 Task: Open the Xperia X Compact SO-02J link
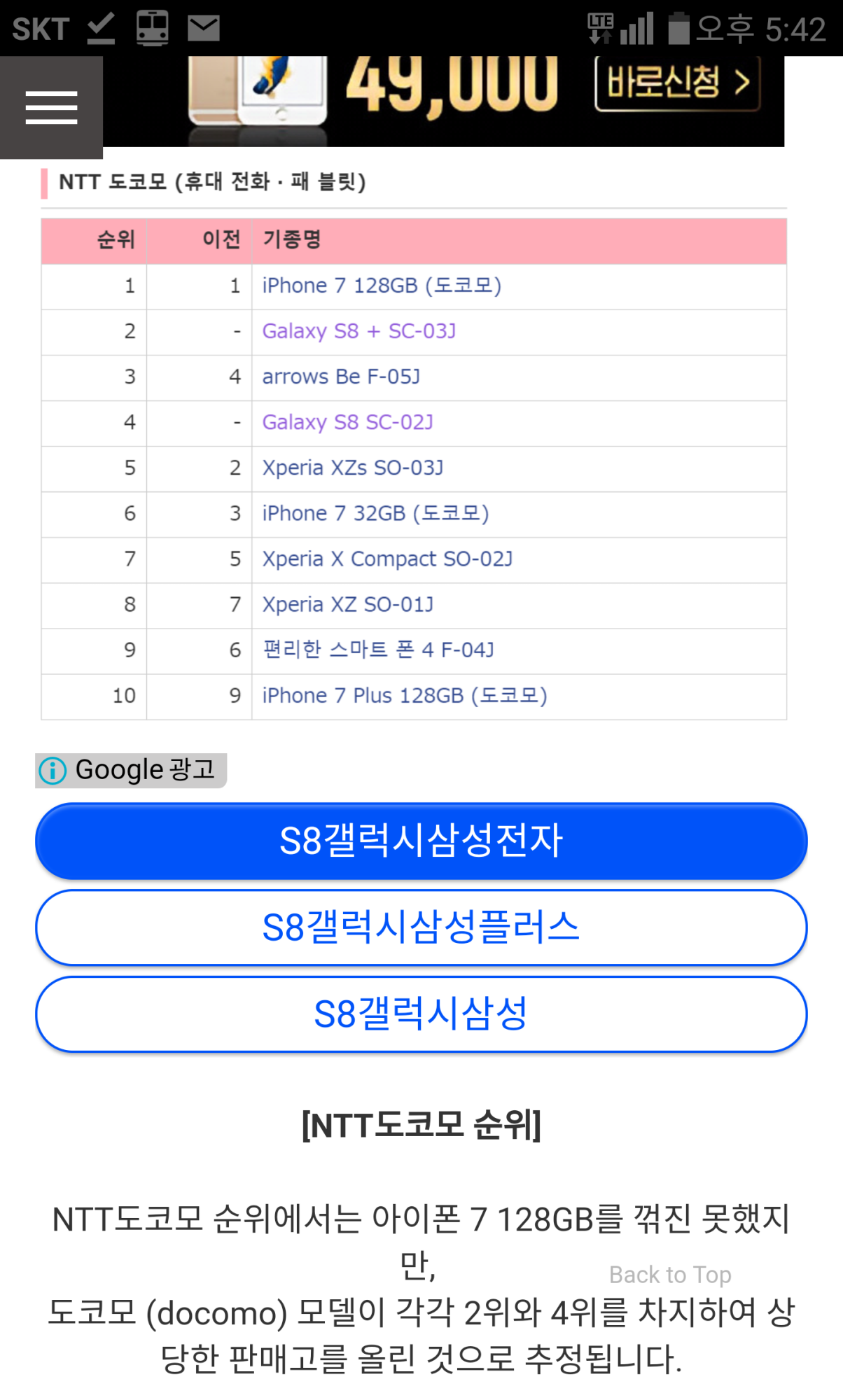[x=387, y=559]
